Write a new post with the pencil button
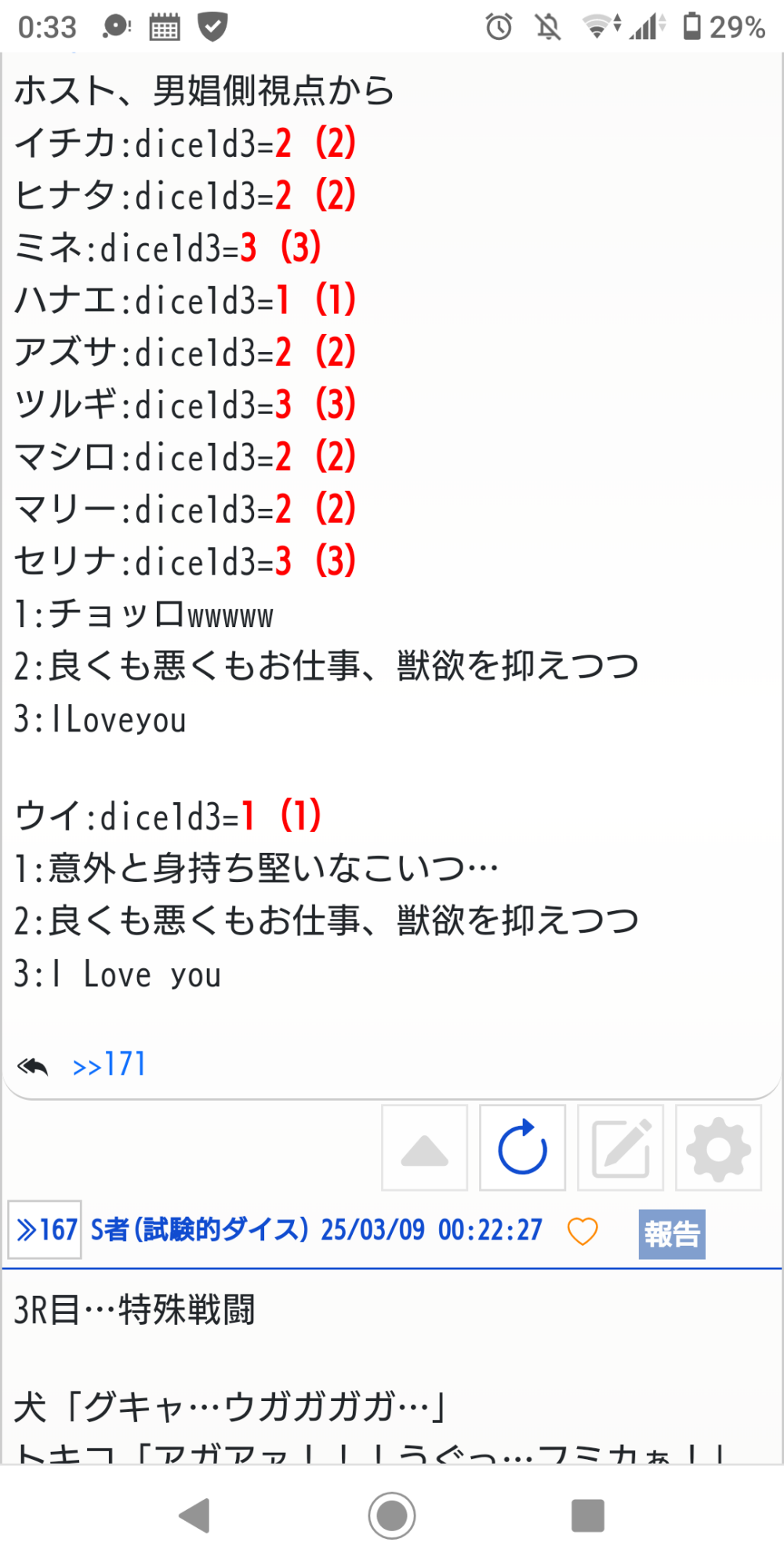Viewport: 784px width, 1568px height. [621, 1149]
